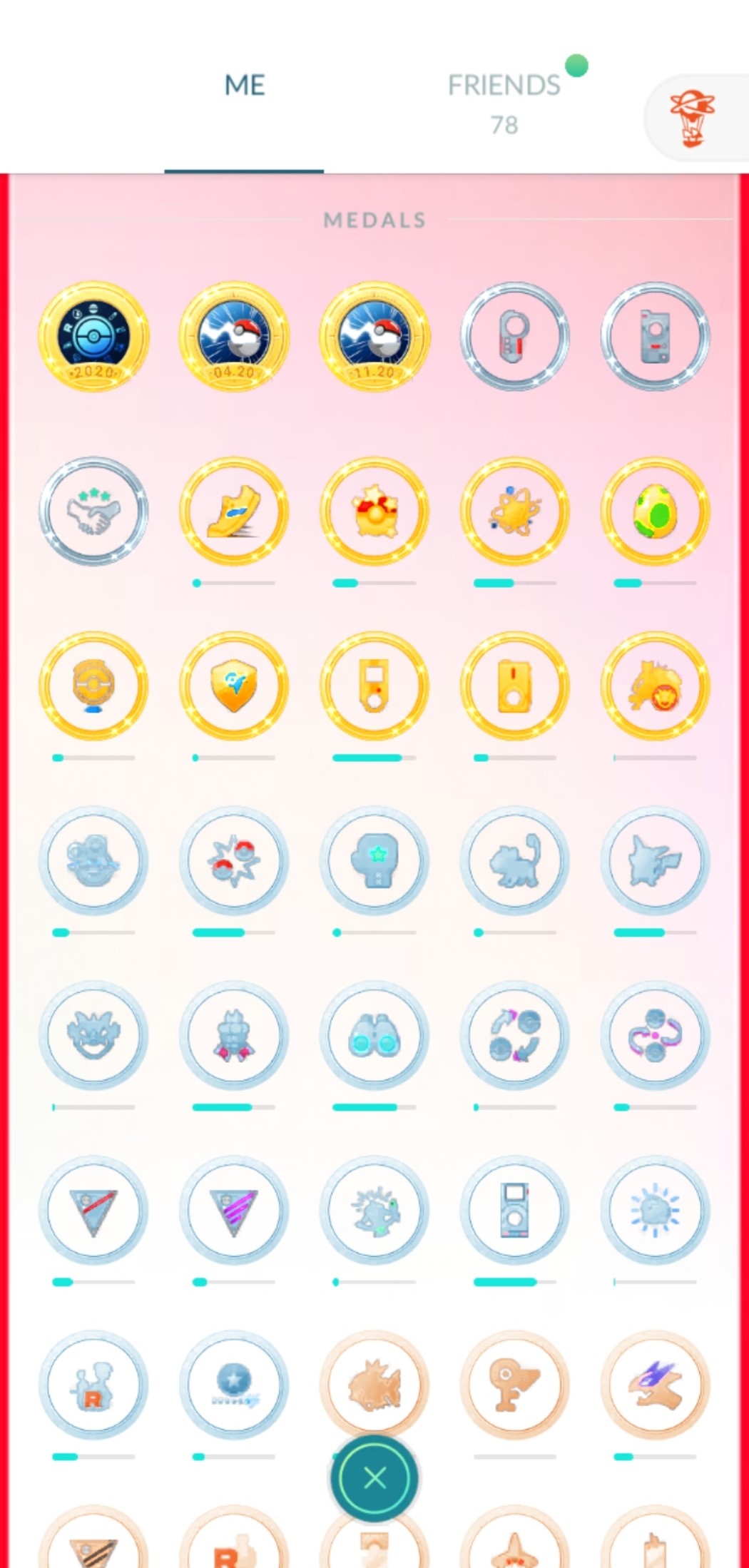The width and height of the screenshot is (749, 1568).
Task: Open the bronze key-shaped medal
Action: 514,1385
